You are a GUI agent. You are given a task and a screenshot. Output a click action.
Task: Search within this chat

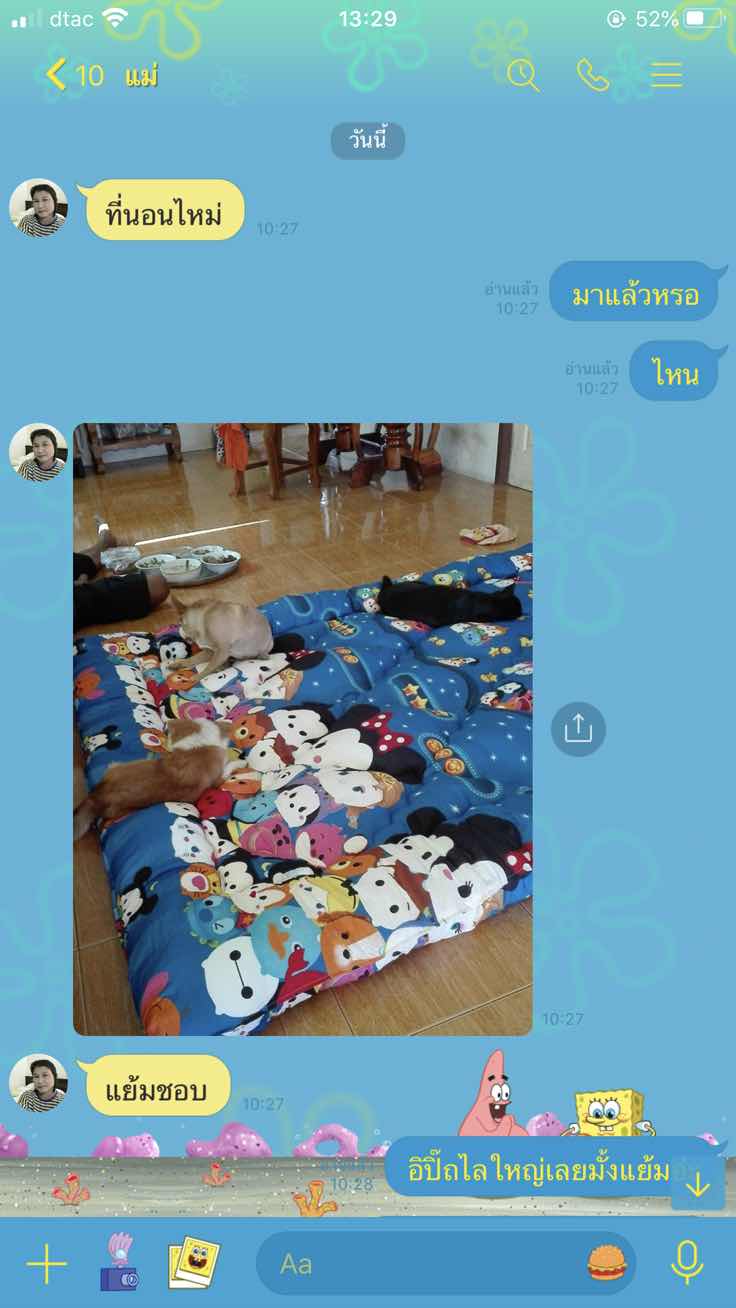(x=523, y=75)
